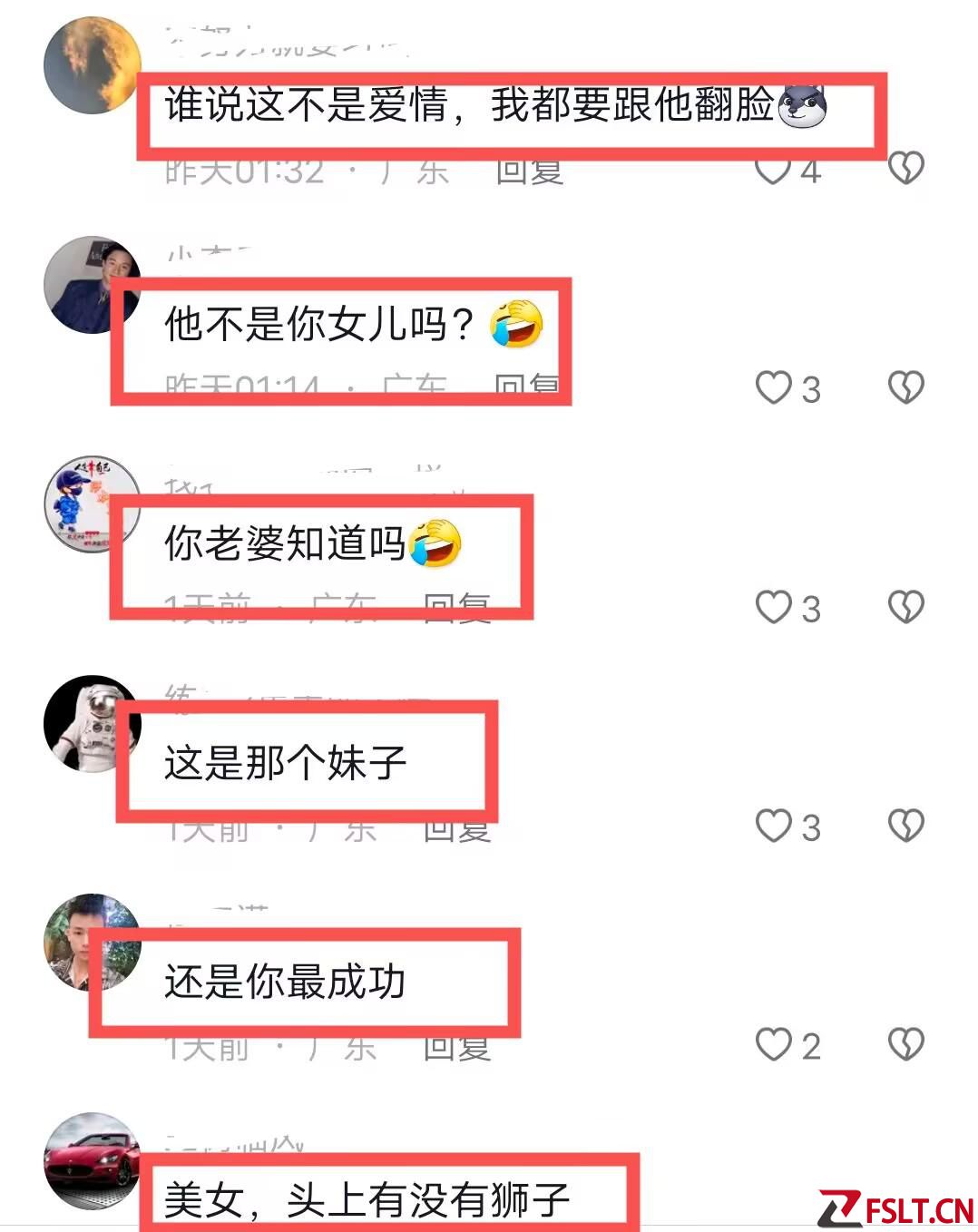978x1232 pixels.
Task: Dislike the comment '还是你最成功'
Action: click(x=905, y=1045)
